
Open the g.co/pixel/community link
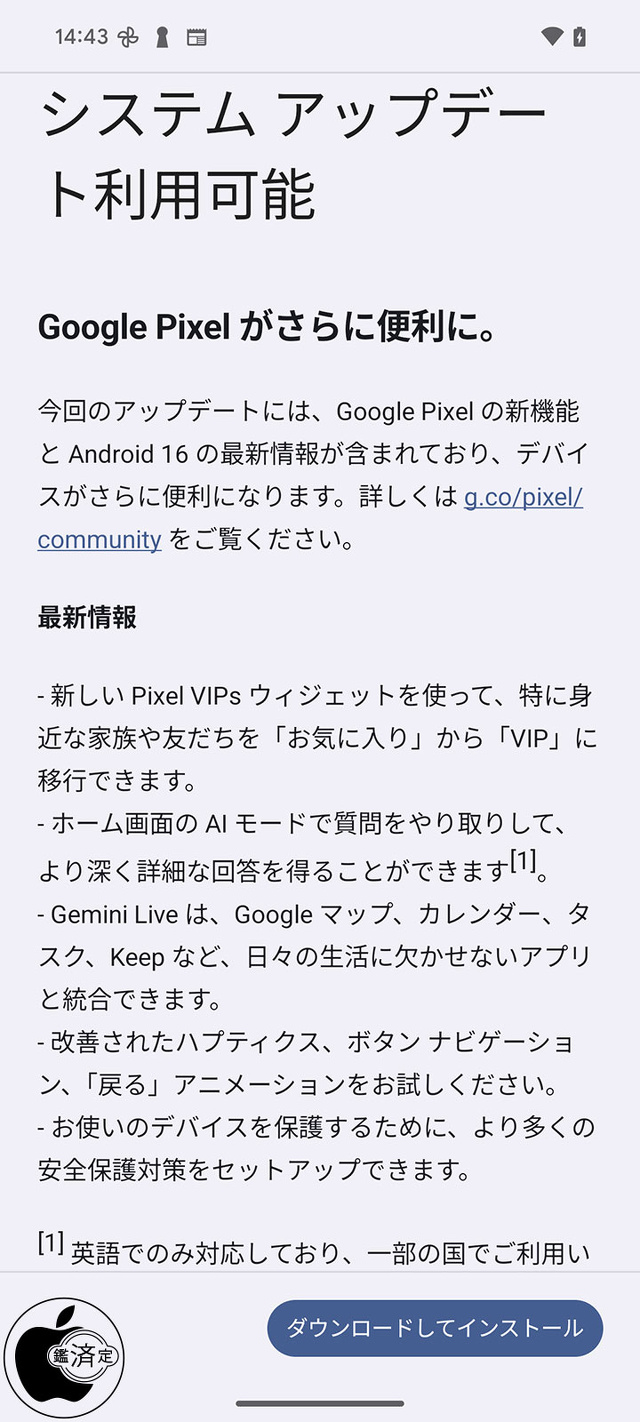coord(523,497)
